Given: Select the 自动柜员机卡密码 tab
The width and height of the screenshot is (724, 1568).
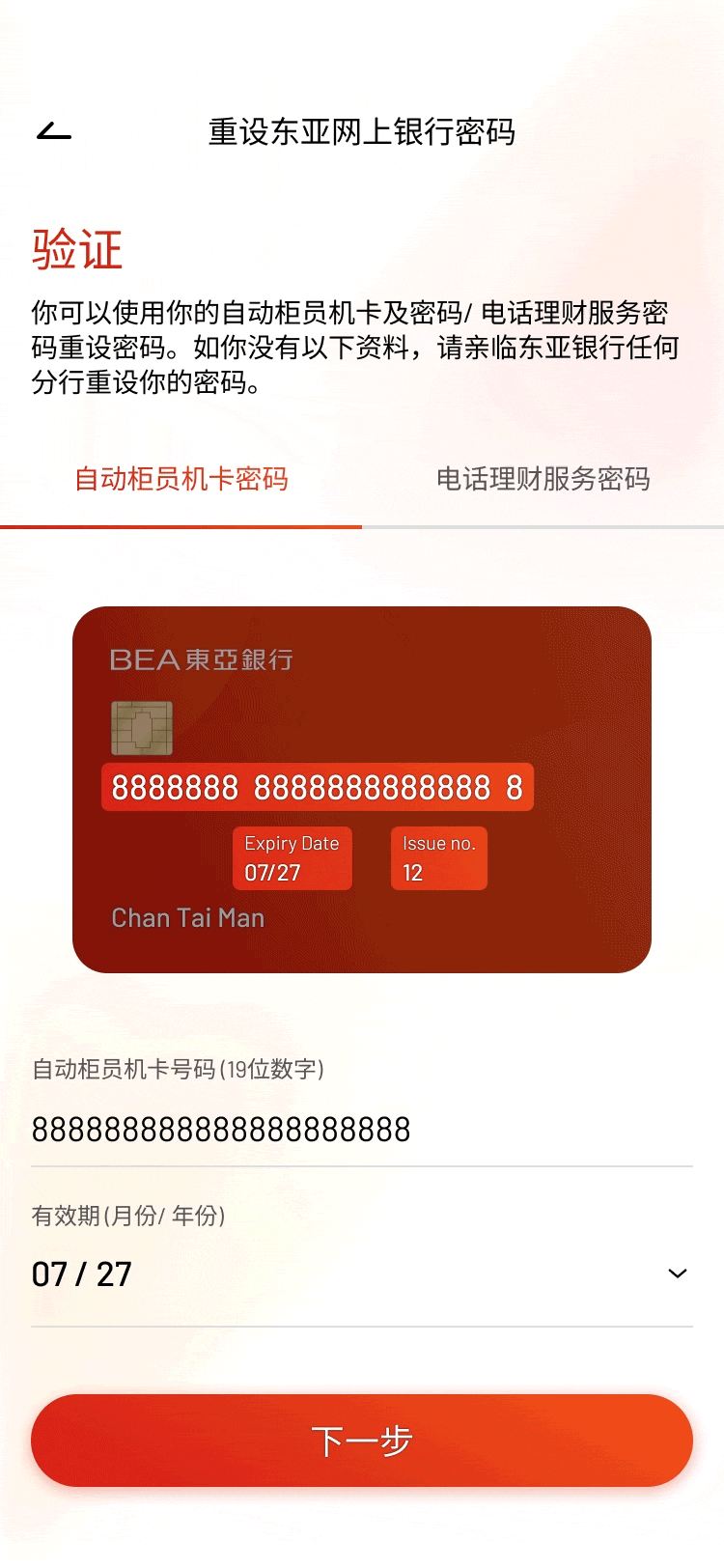Looking at the screenshot, I should (181, 479).
